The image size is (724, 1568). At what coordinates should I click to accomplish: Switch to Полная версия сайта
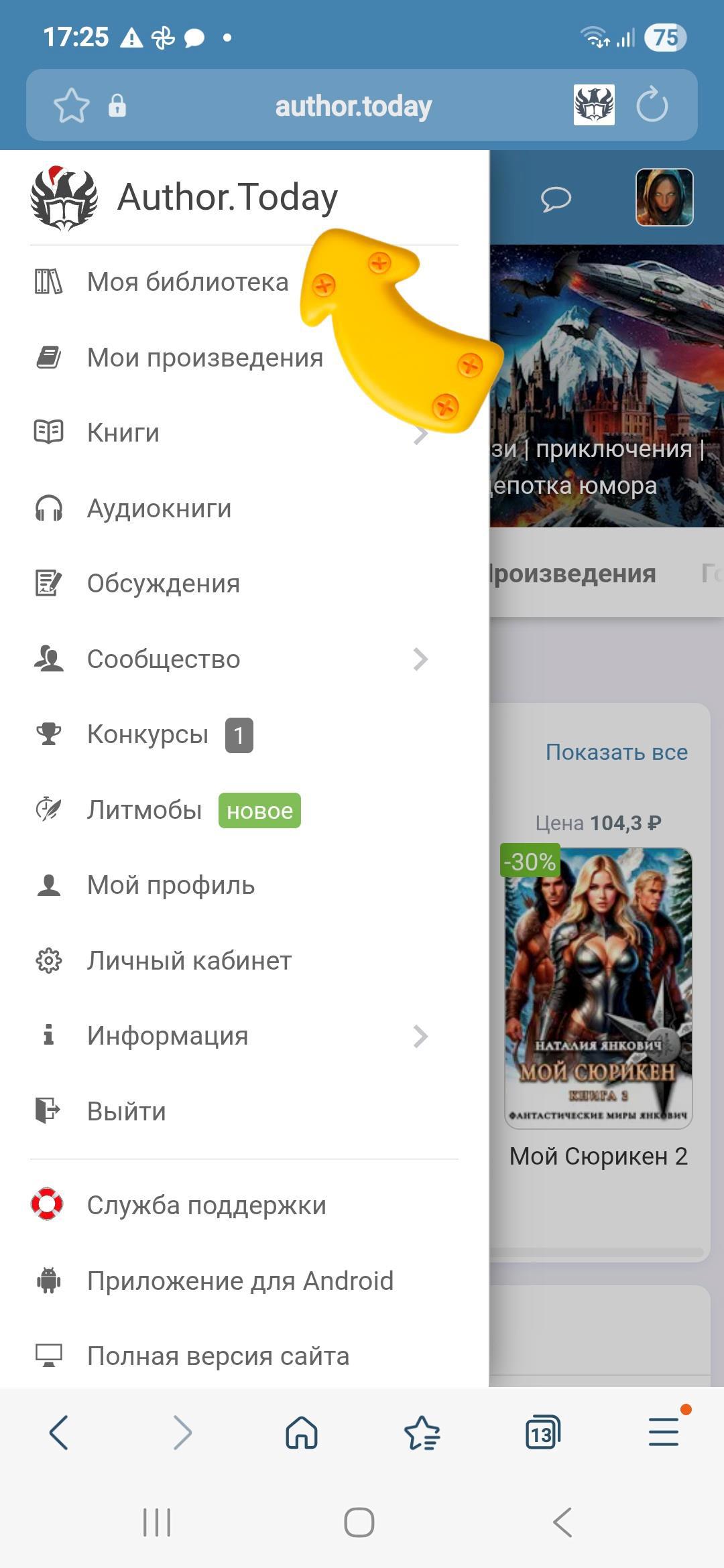coord(218,1356)
